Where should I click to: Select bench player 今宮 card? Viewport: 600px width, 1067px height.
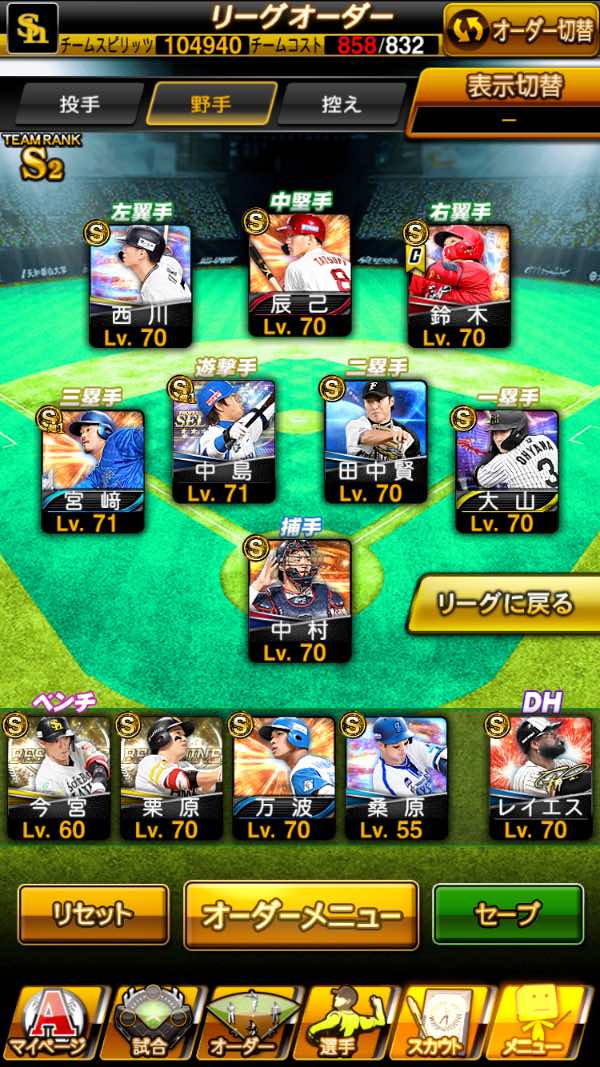pos(59,778)
